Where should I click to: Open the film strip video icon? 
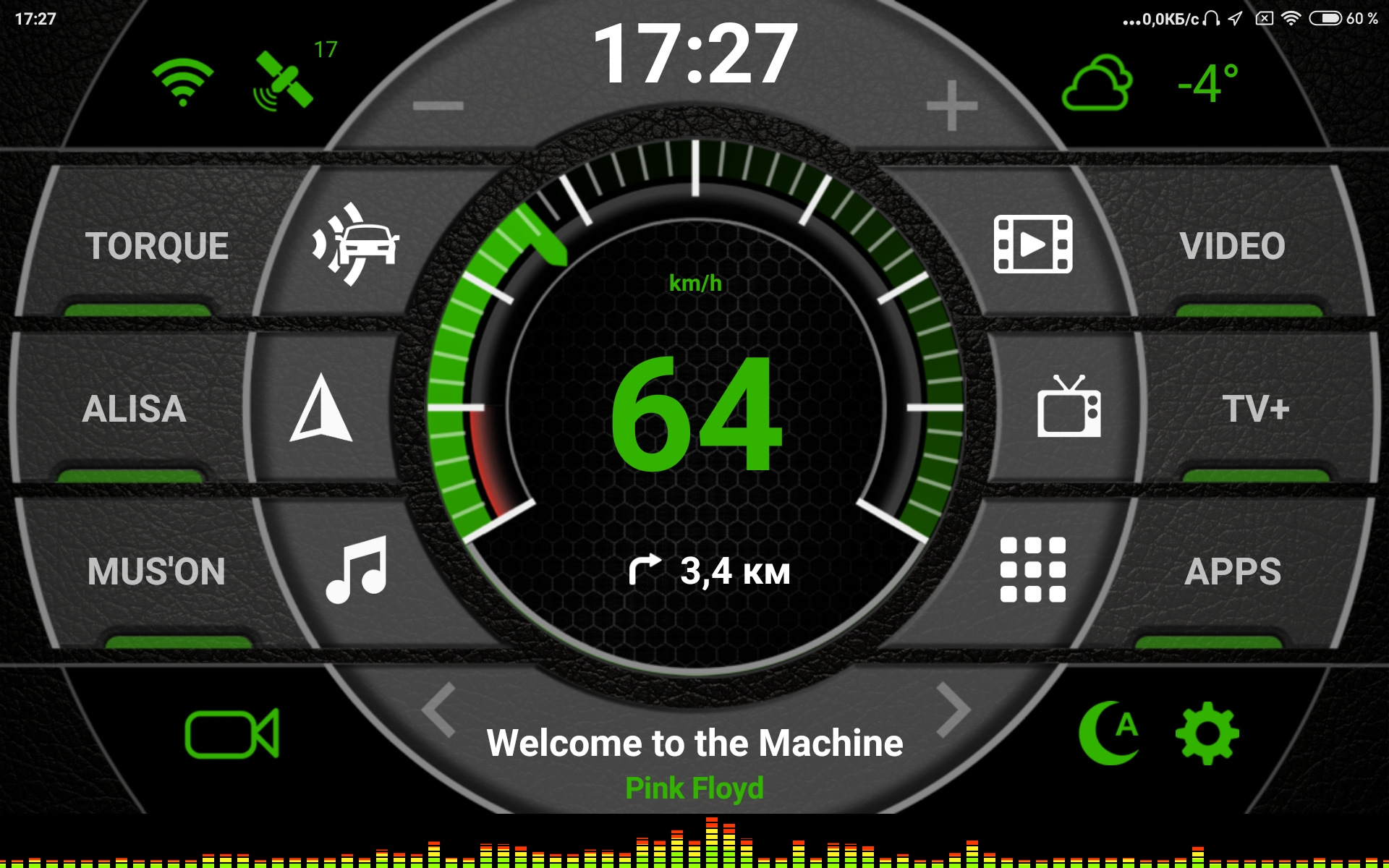[x=1032, y=244]
